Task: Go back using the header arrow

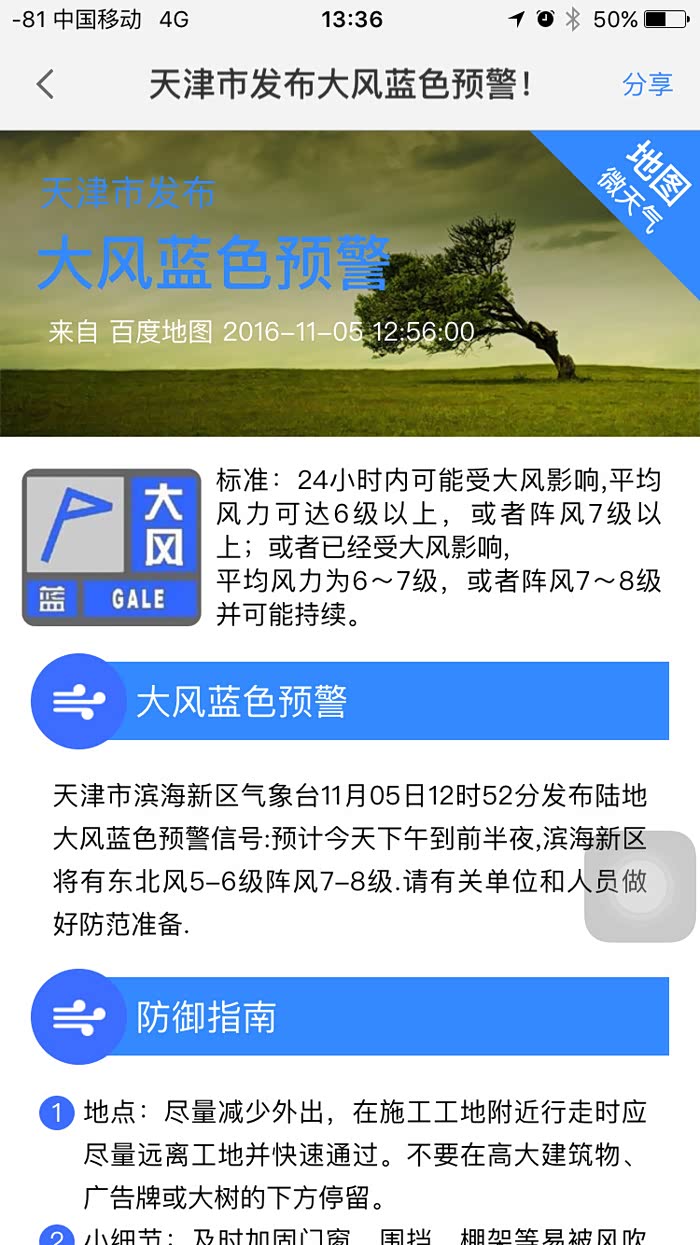Action: (x=45, y=85)
